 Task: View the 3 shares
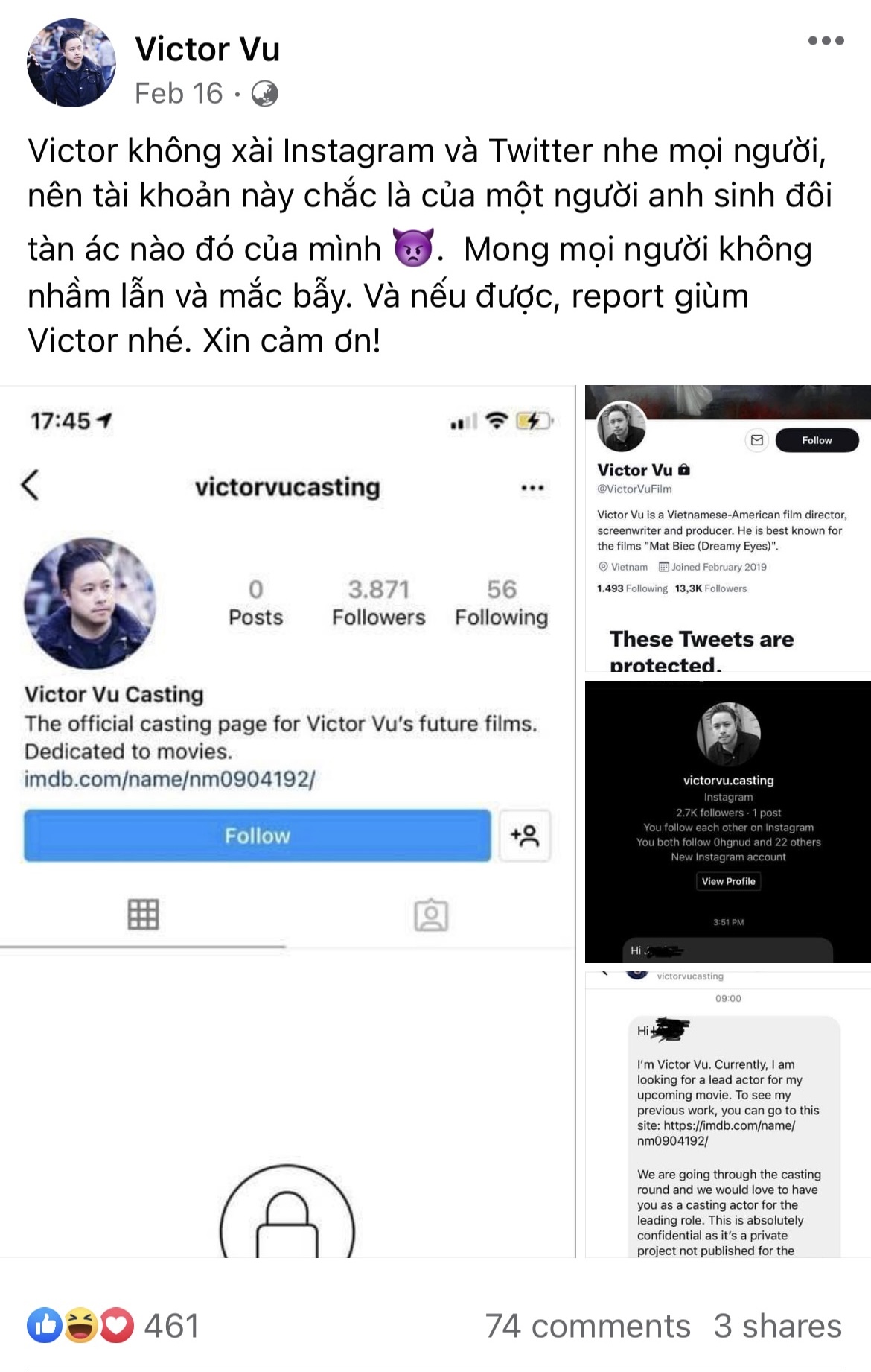click(x=777, y=1326)
